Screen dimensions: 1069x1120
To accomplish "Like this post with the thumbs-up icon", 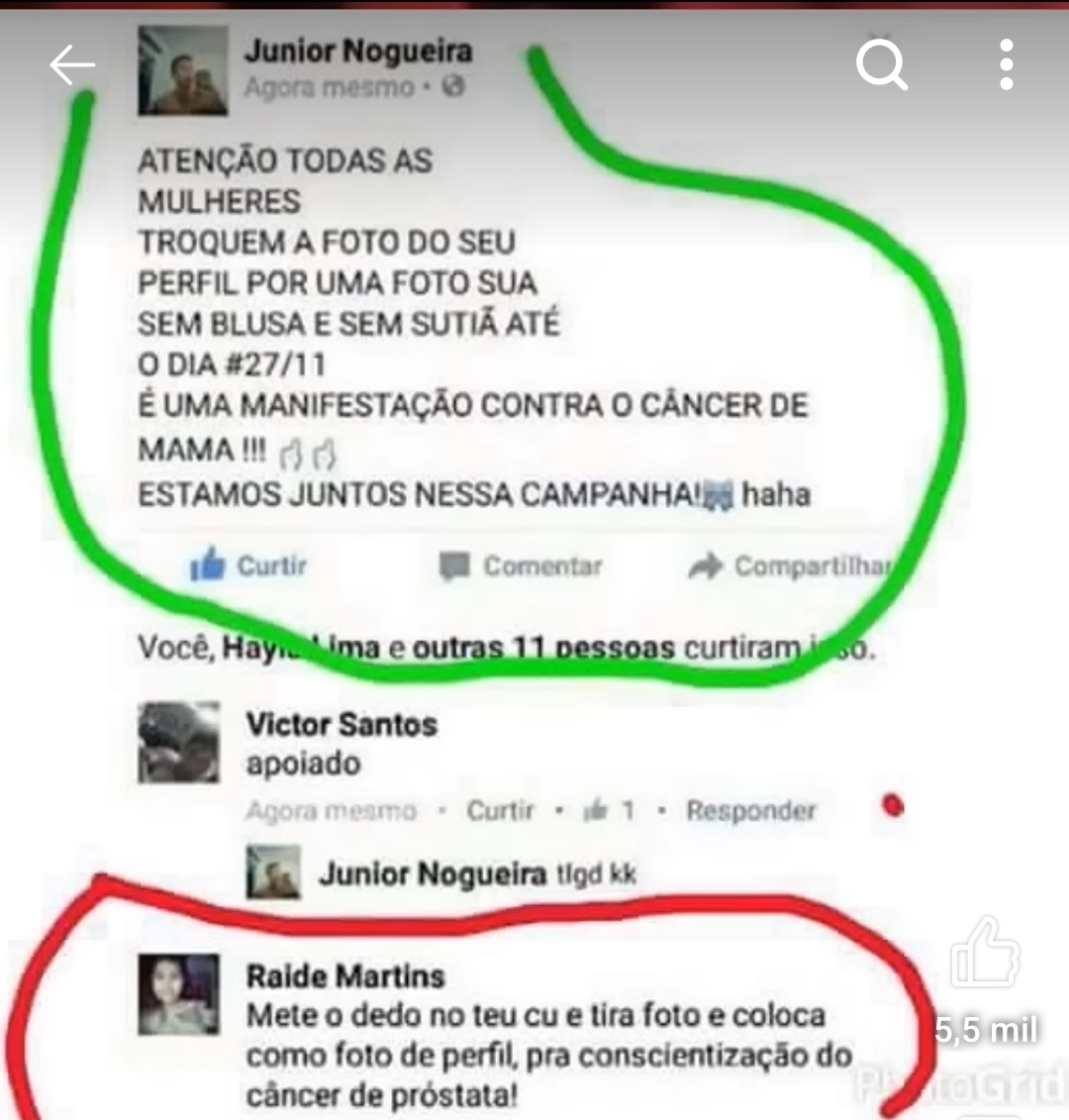I will point(984,955).
